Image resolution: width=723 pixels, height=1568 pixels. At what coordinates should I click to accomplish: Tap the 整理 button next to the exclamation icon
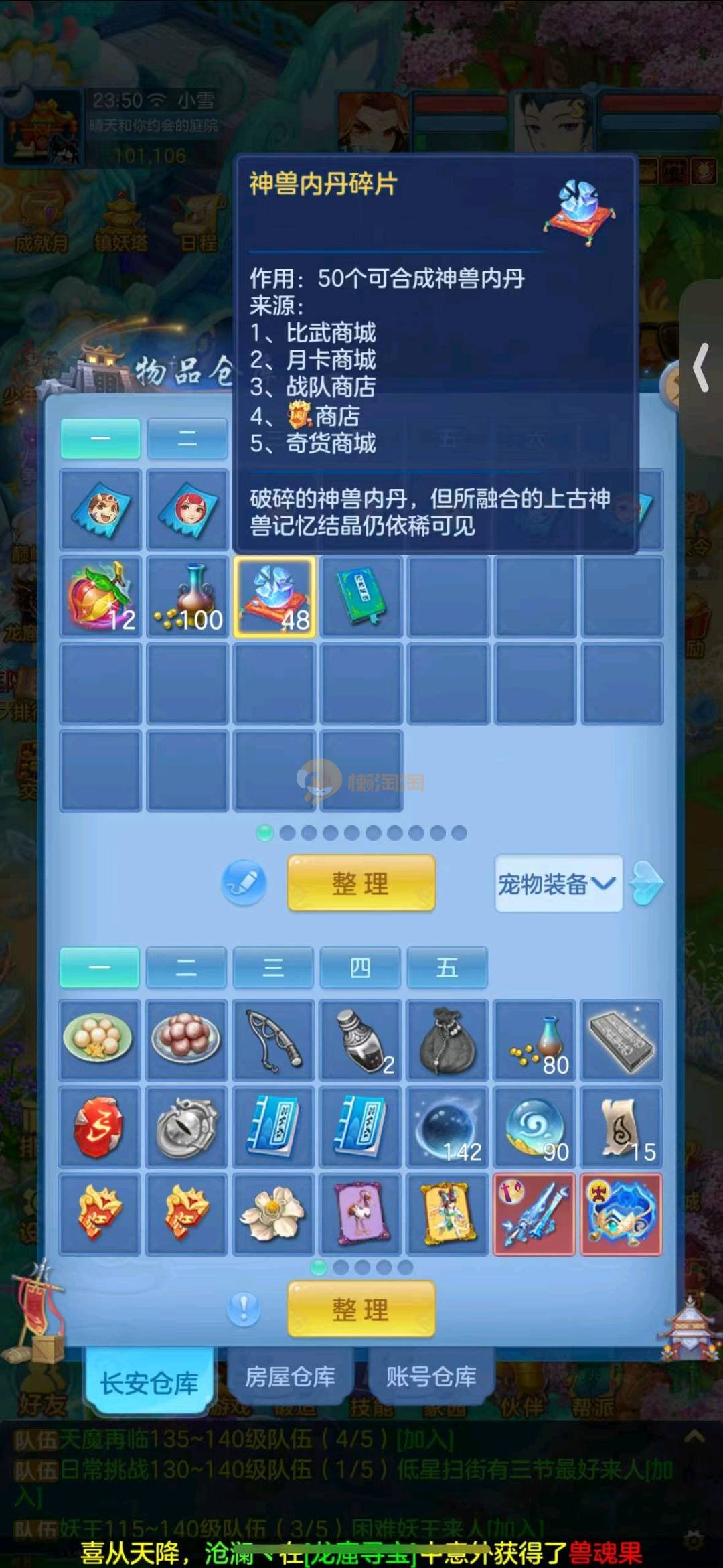(x=361, y=1308)
